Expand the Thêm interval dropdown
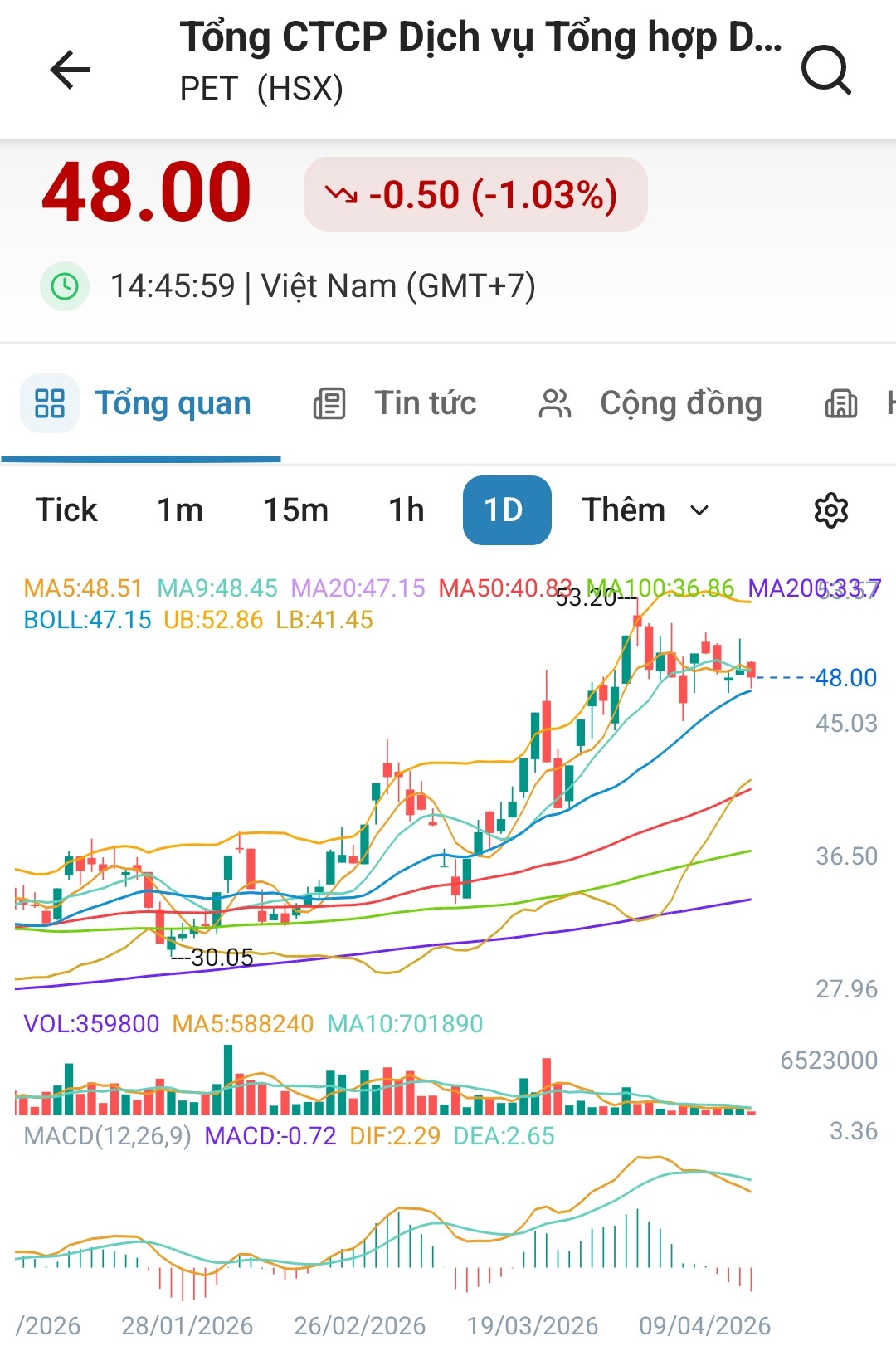896x1346 pixels. pos(645,510)
